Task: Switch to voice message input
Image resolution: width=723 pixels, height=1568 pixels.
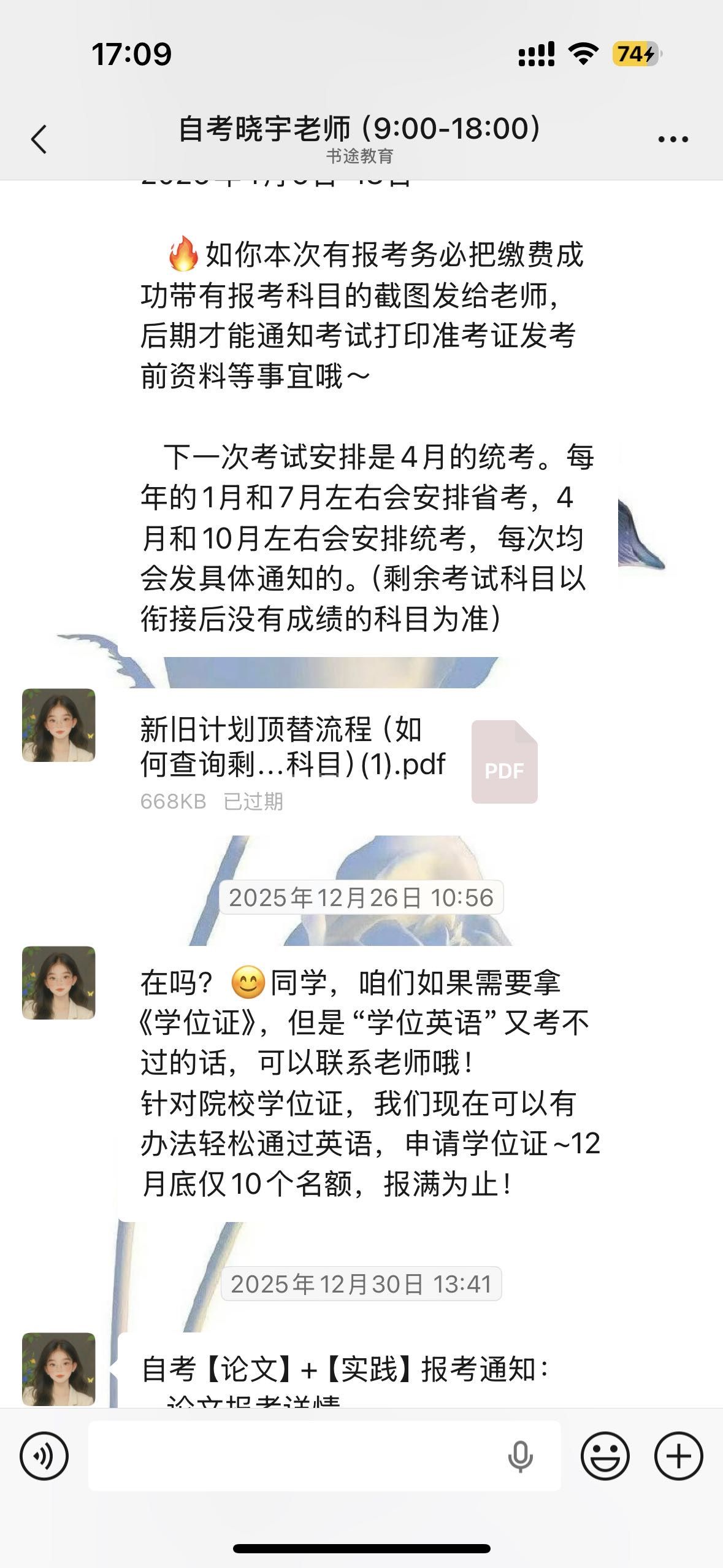Action: click(44, 1456)
